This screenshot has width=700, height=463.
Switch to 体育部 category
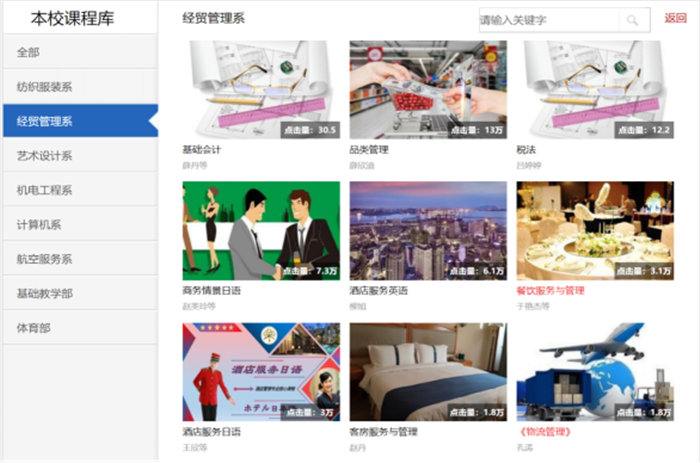tap(78, 327)
